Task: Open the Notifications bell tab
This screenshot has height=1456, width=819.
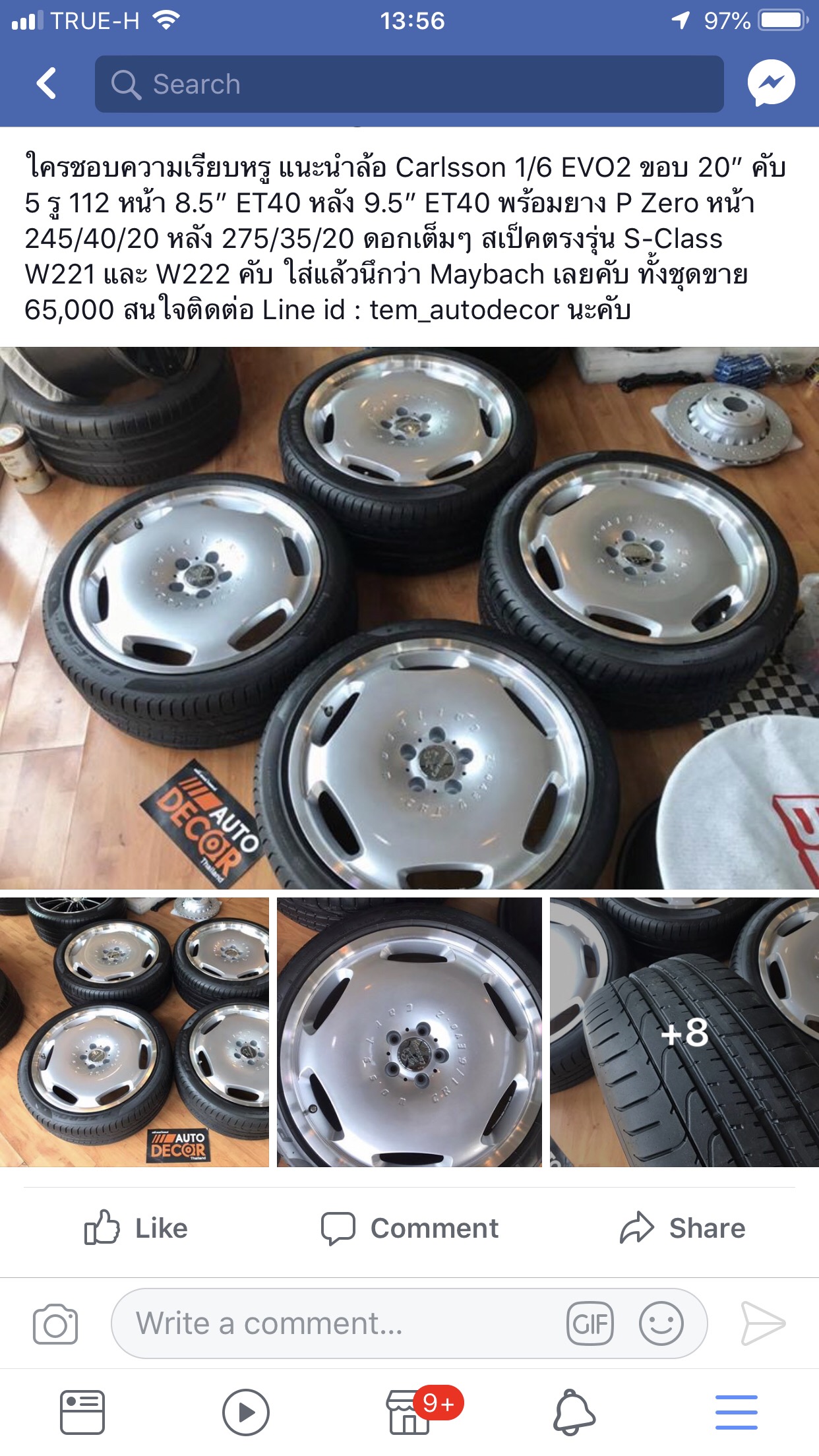Action: [x=574, y=1412]
